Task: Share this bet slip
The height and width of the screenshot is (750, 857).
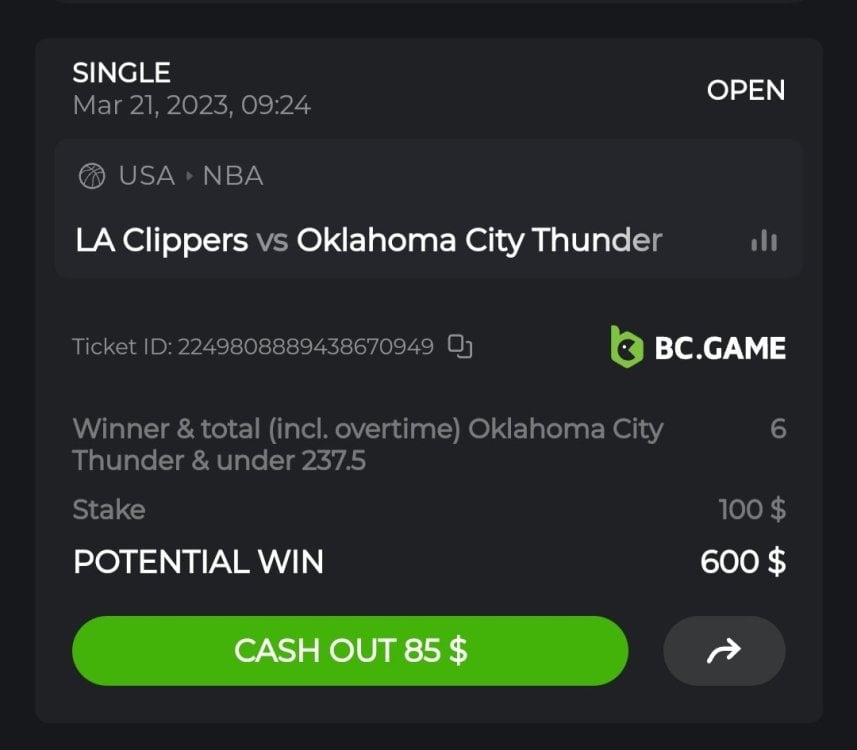Action: [724, 651]
